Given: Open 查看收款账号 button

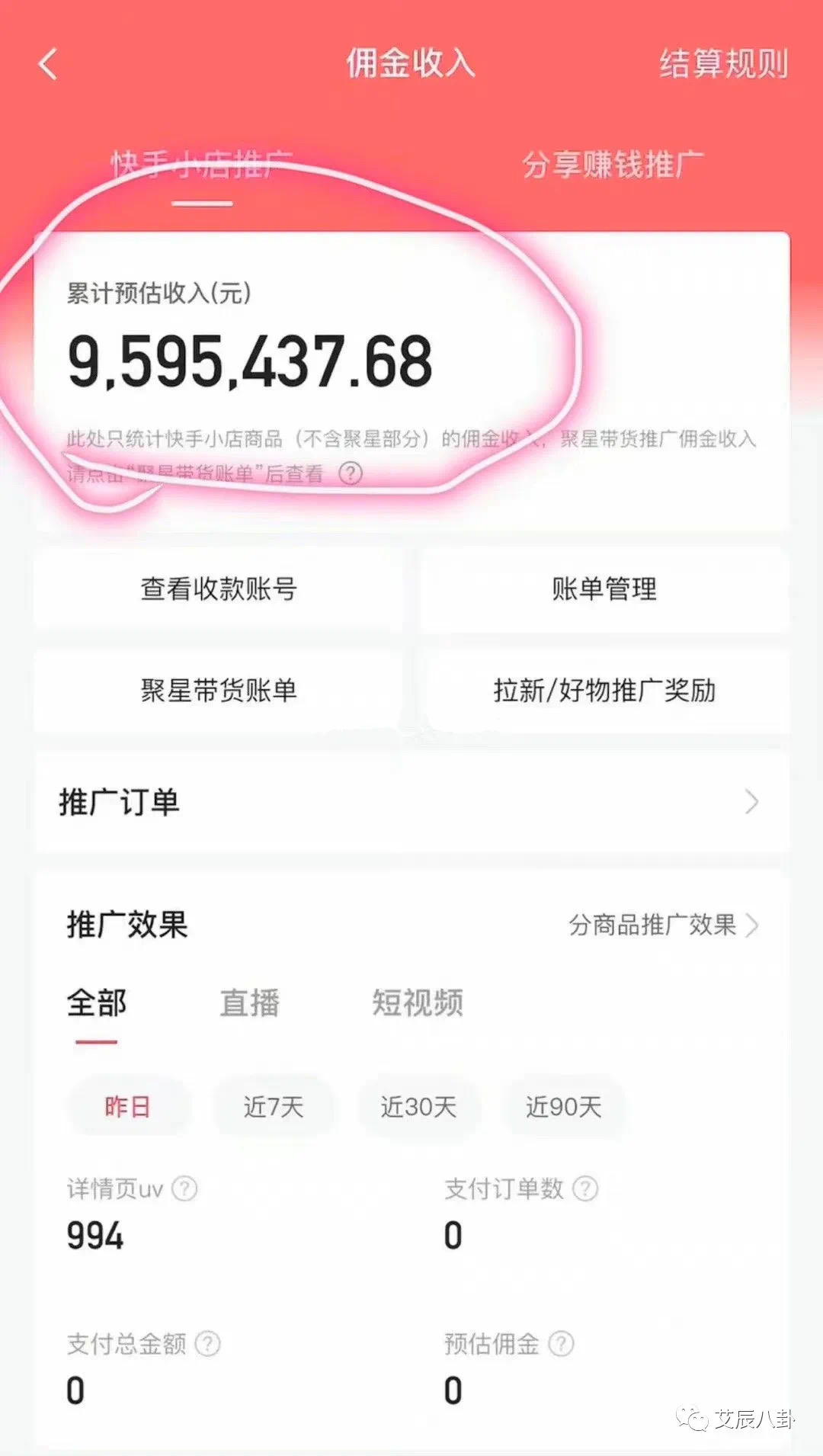Looking at the screenshot, I should pyautogui.click(x=219, y=588).
